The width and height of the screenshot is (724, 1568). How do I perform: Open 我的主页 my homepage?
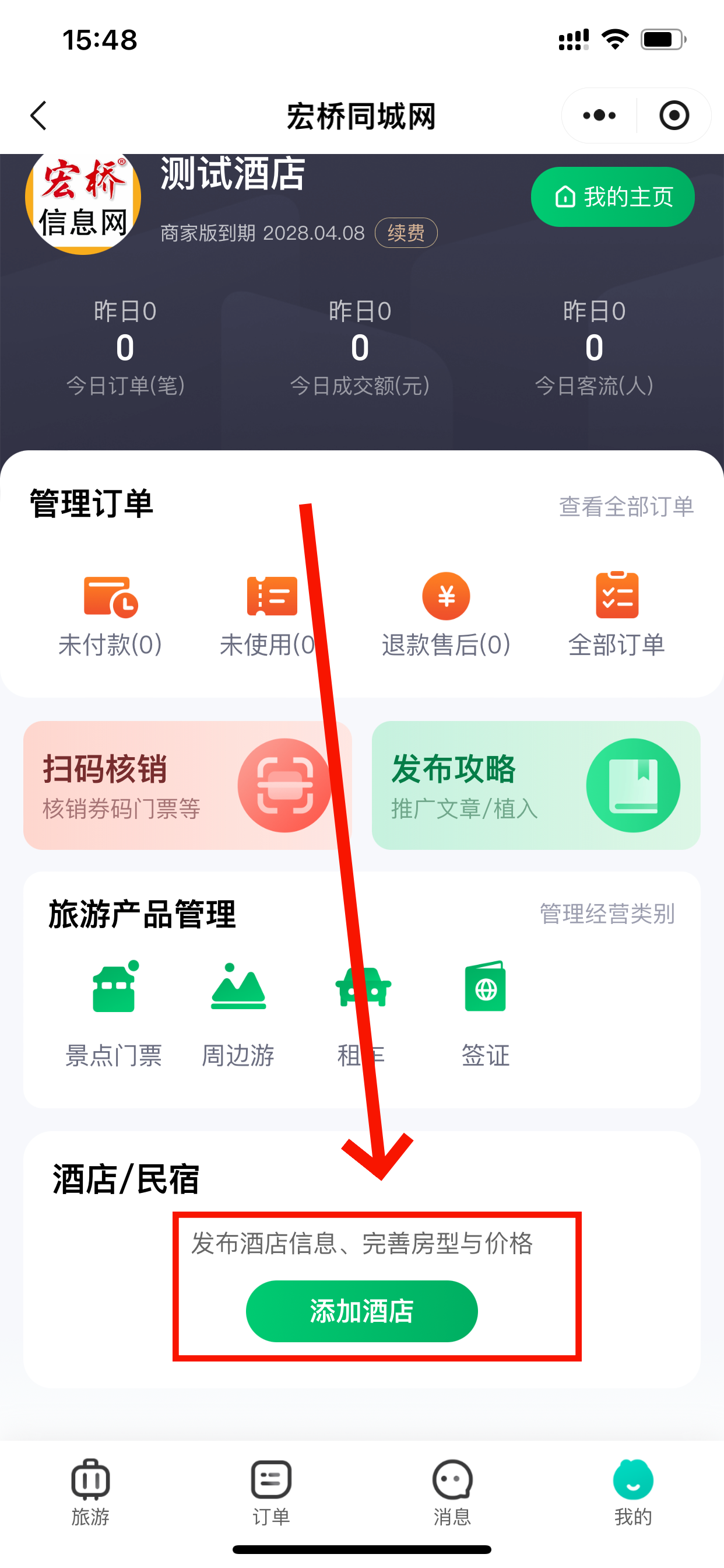[611, 196]
